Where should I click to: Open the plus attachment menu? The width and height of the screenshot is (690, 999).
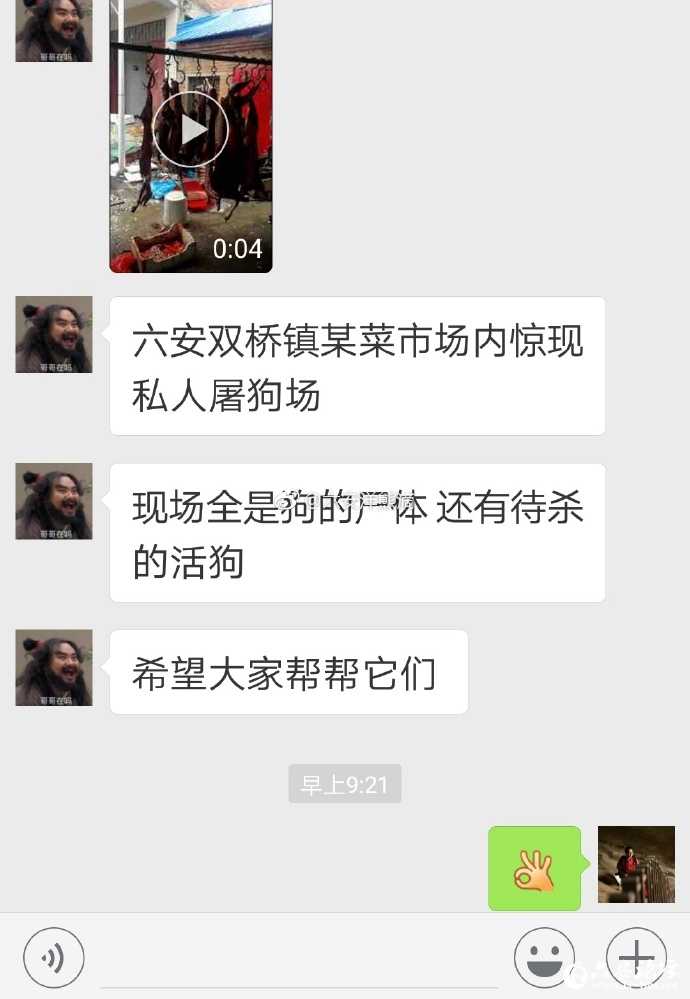pos(636,958)
